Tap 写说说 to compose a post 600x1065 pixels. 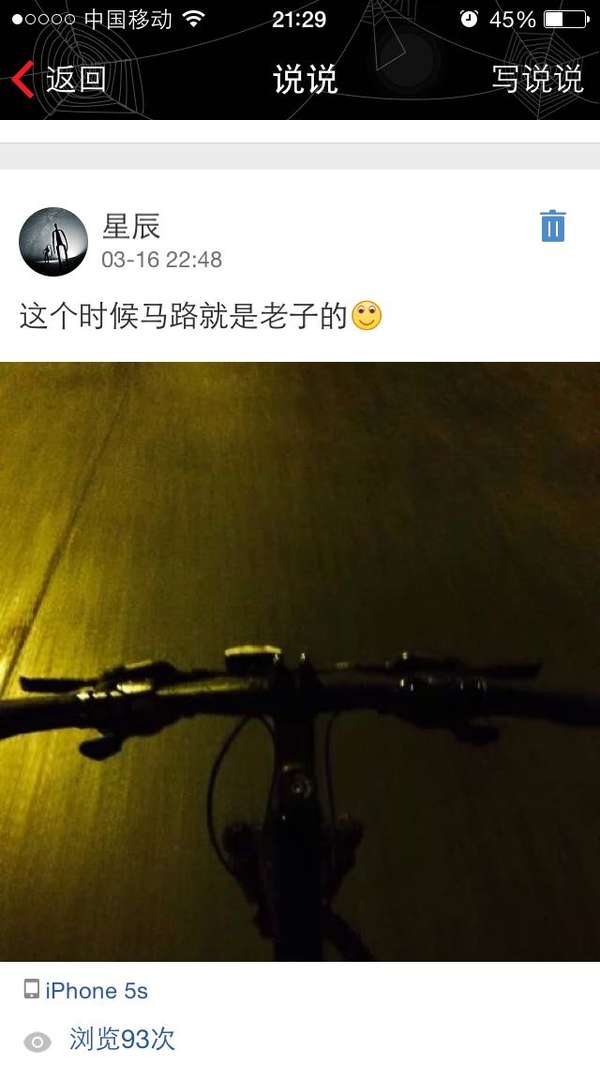click(x=537, y=79)
